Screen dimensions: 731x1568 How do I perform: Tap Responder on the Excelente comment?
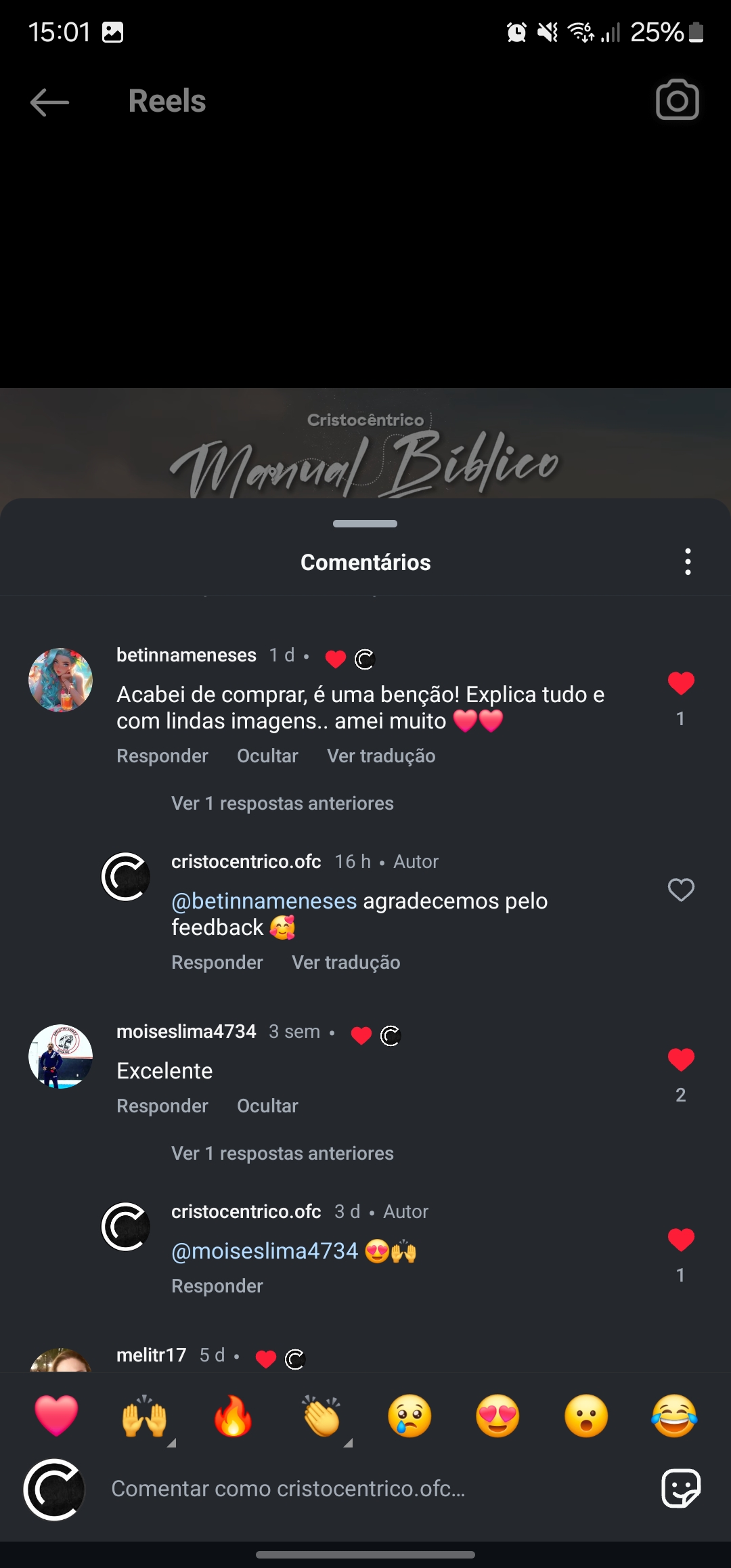162,1106
